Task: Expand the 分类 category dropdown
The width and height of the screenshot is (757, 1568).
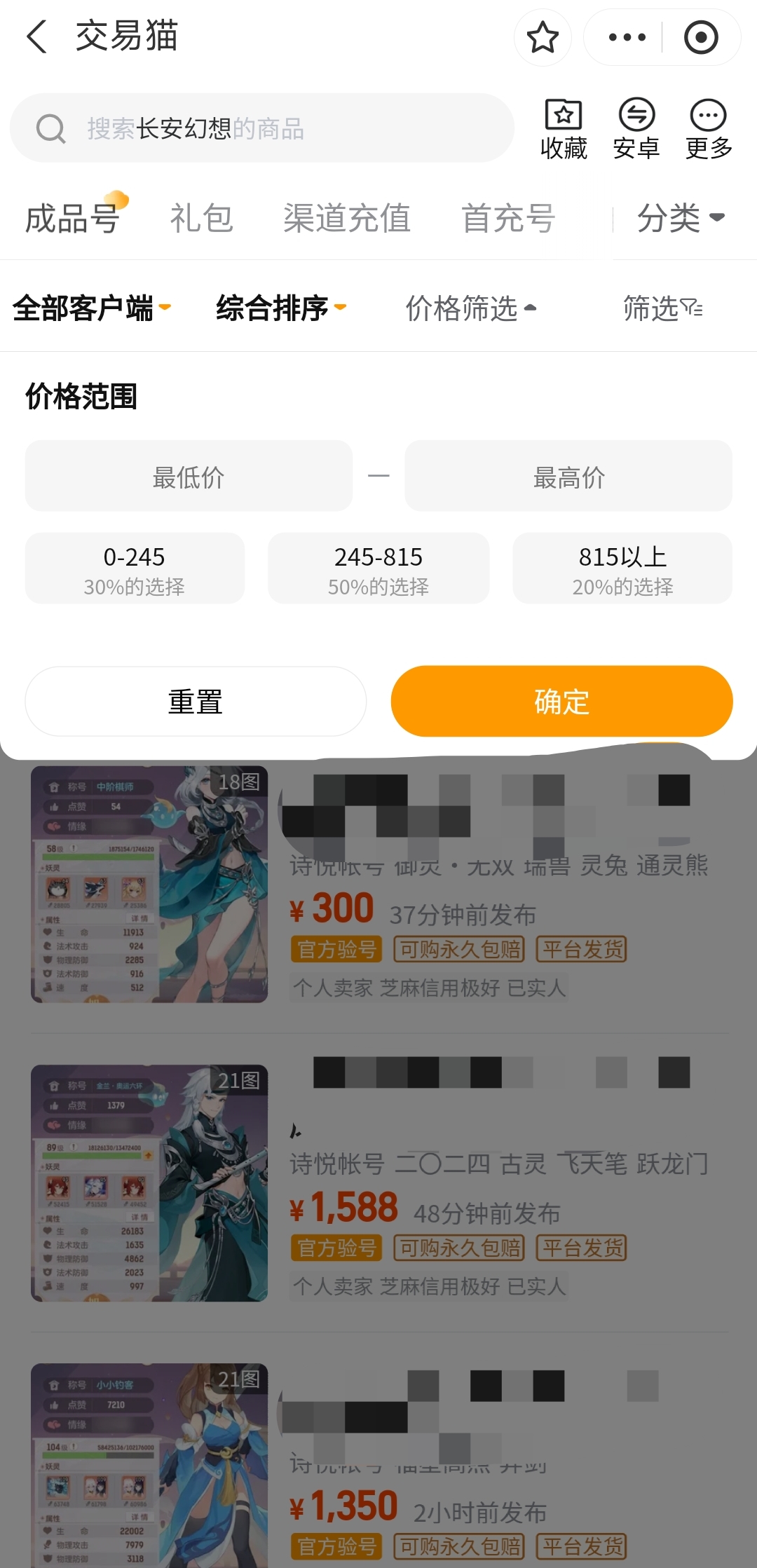Action: [x=680, y=218]
